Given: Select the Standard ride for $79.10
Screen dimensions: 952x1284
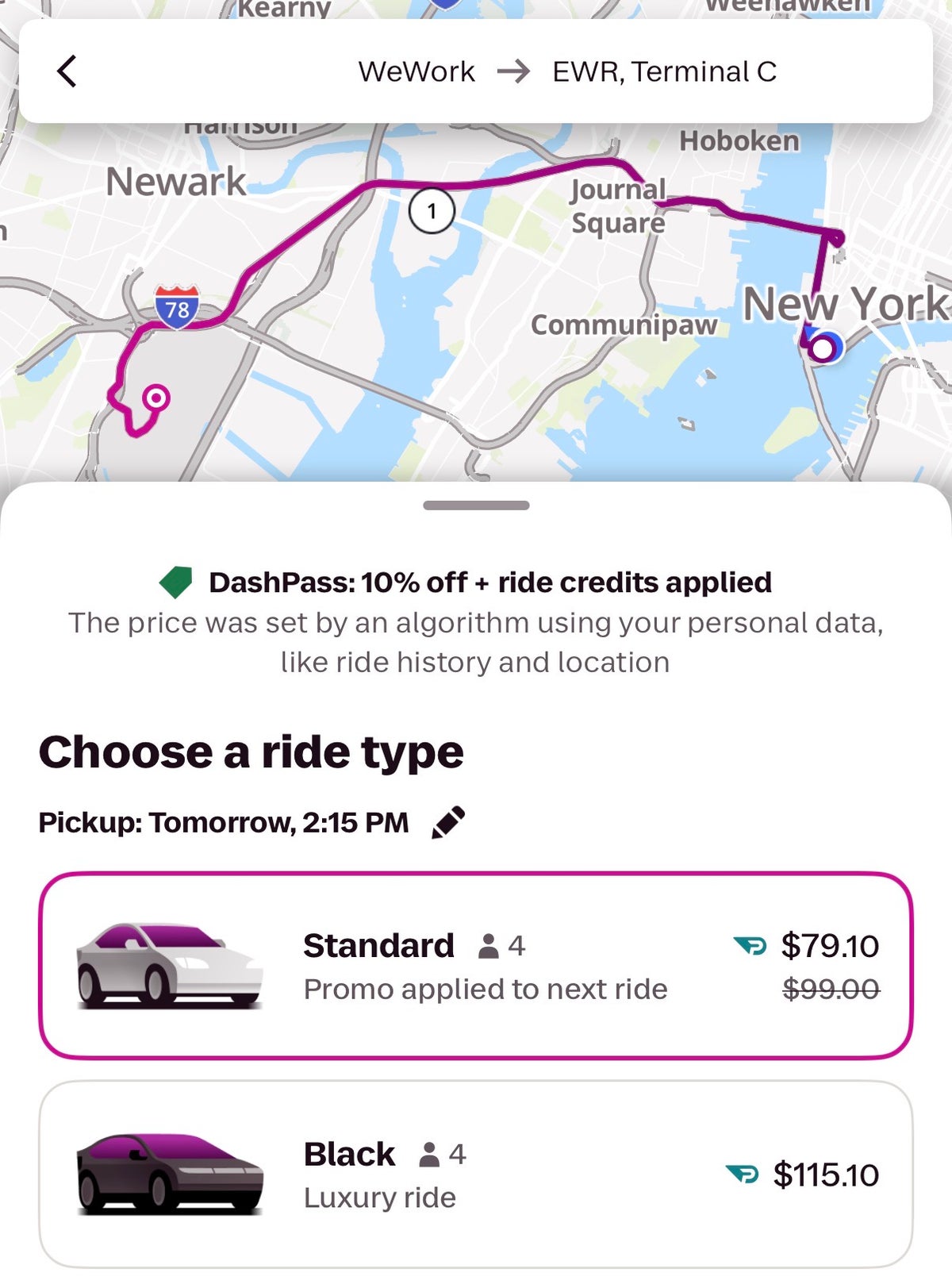Looking at the screenshot, I should coord(476,966).
